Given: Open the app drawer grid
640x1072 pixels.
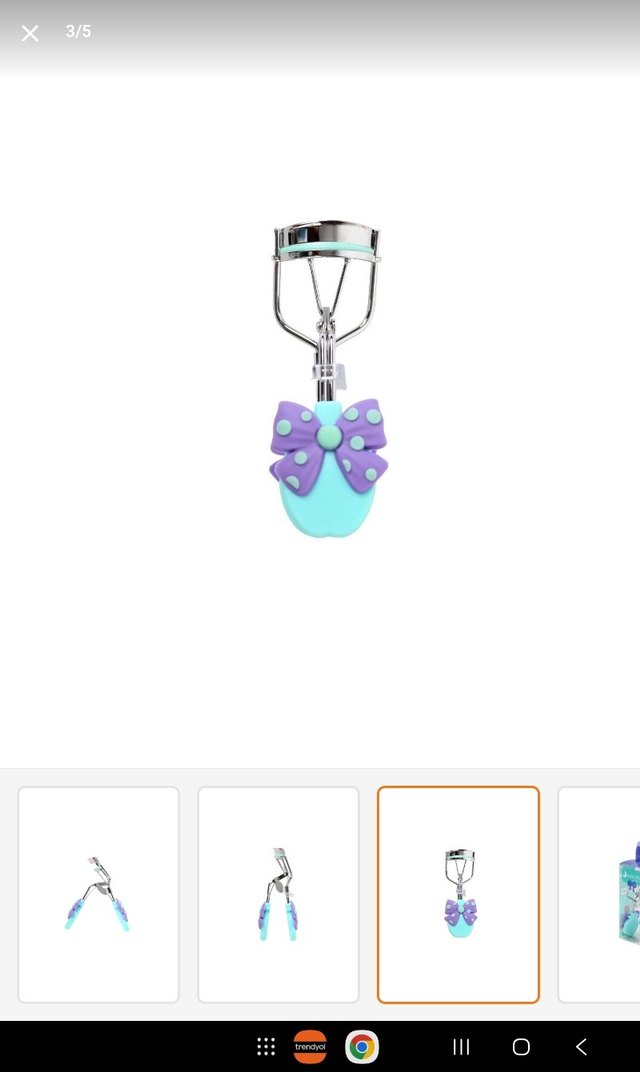Looking at the screenshot, I should click(266, 1046).
